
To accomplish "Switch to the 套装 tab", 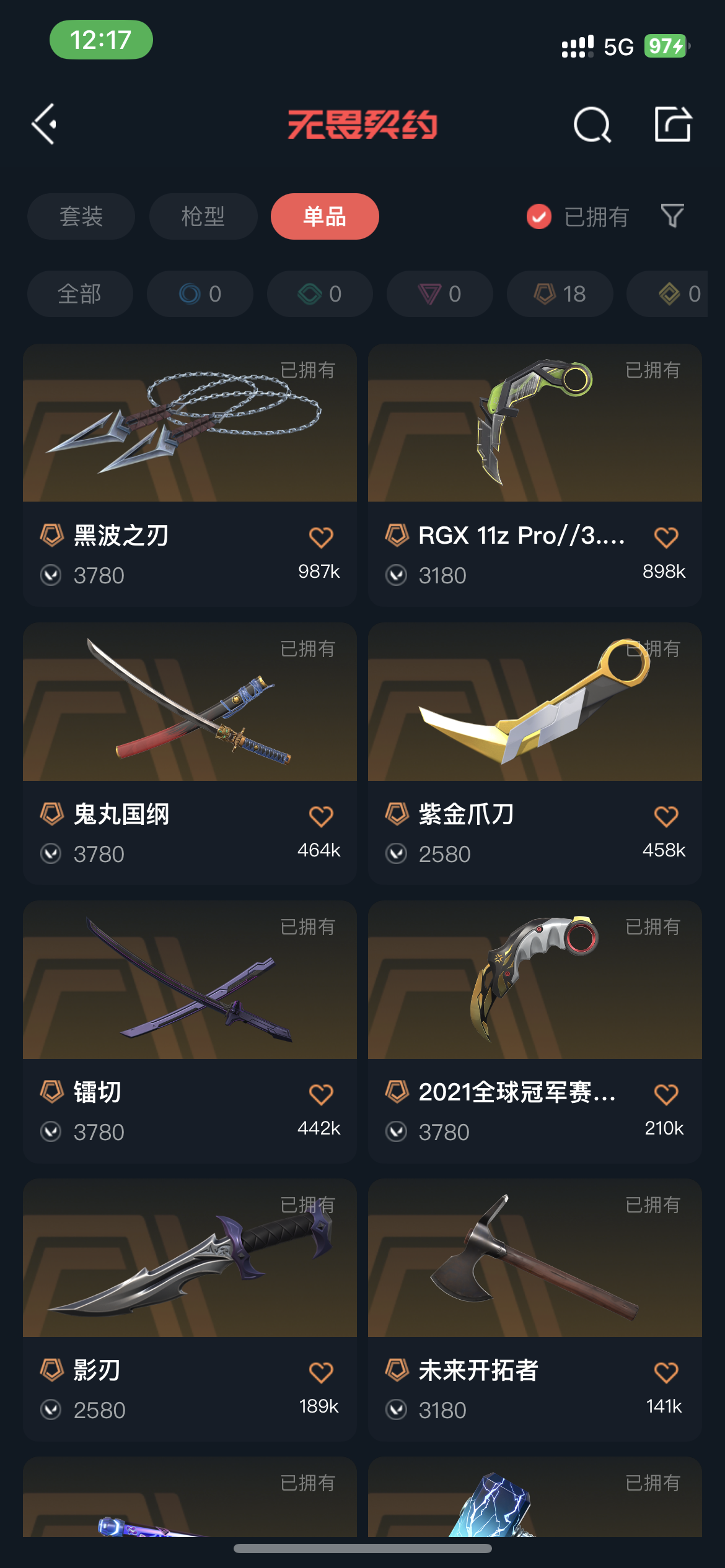I will click(x=81, y=217).
